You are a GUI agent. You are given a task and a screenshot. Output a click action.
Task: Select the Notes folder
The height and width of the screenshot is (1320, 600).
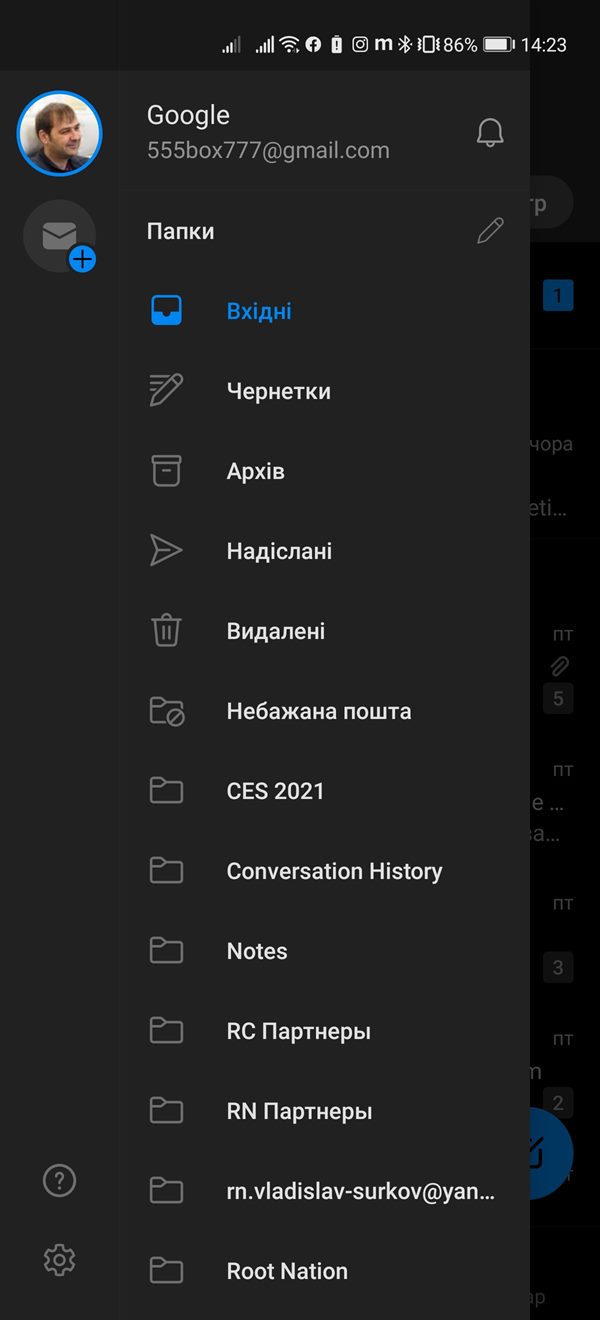pos(324,951)
